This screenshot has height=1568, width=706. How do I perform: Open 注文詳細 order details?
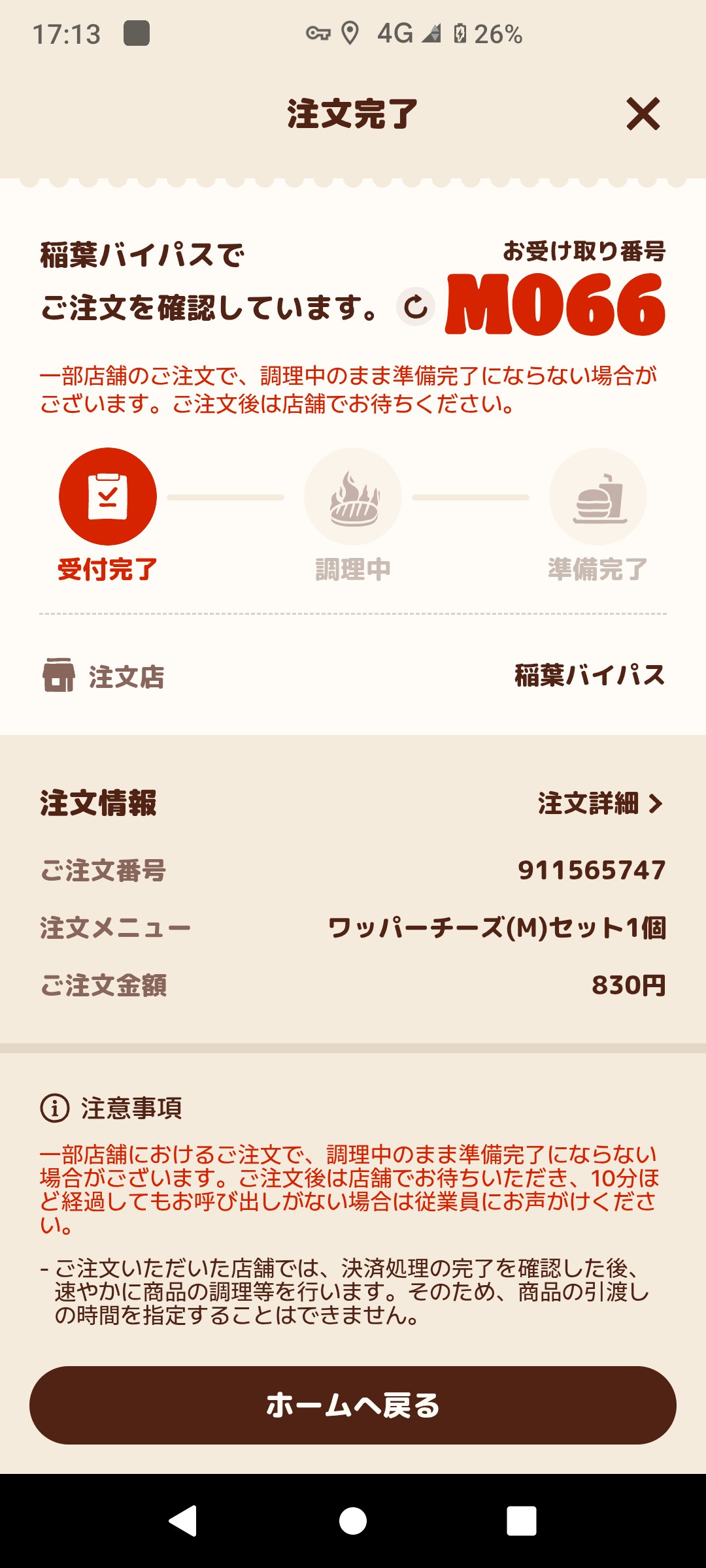click(x=600, y=804)
